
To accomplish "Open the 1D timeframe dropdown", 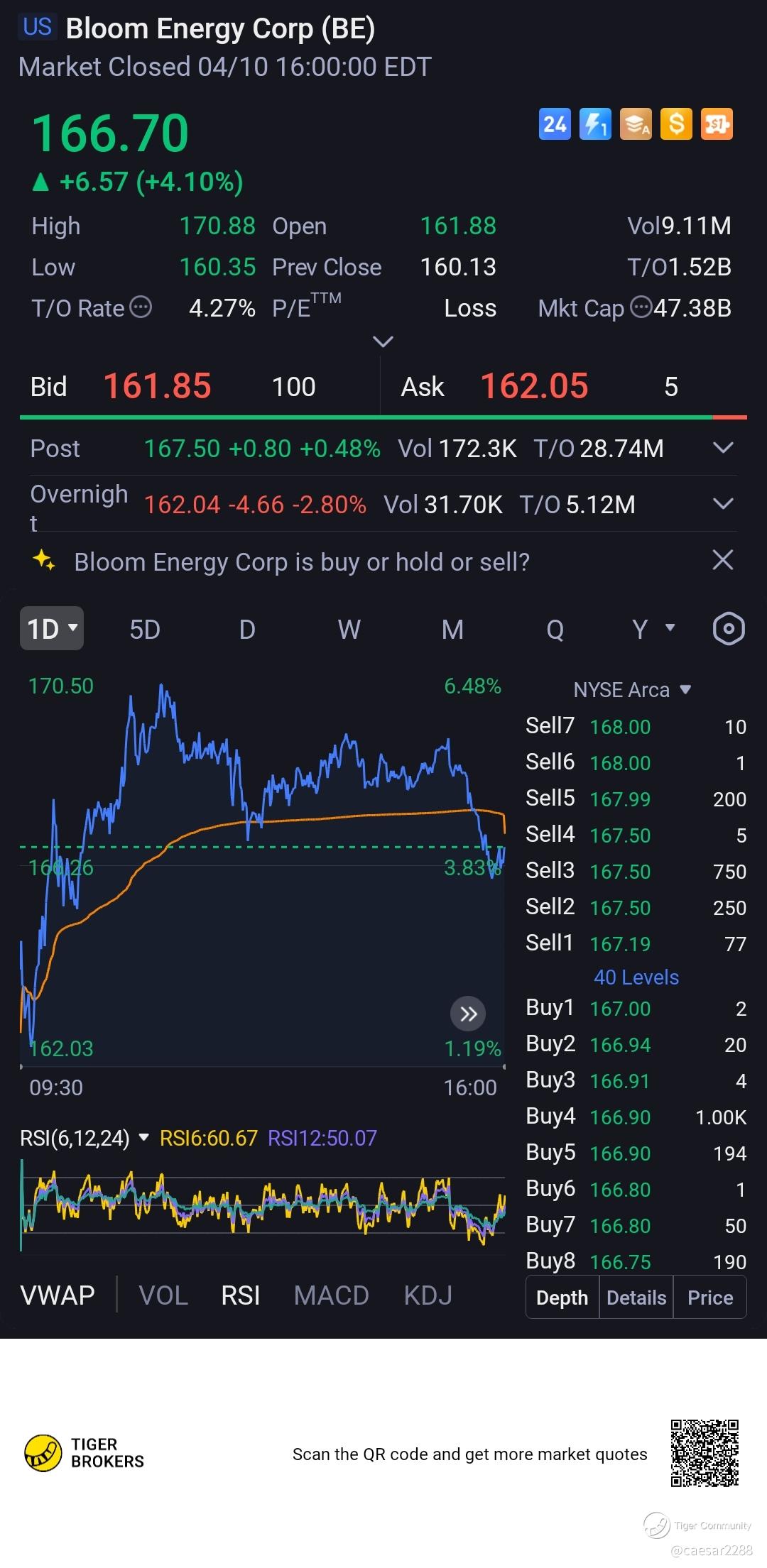I will [x=52, y=629].
